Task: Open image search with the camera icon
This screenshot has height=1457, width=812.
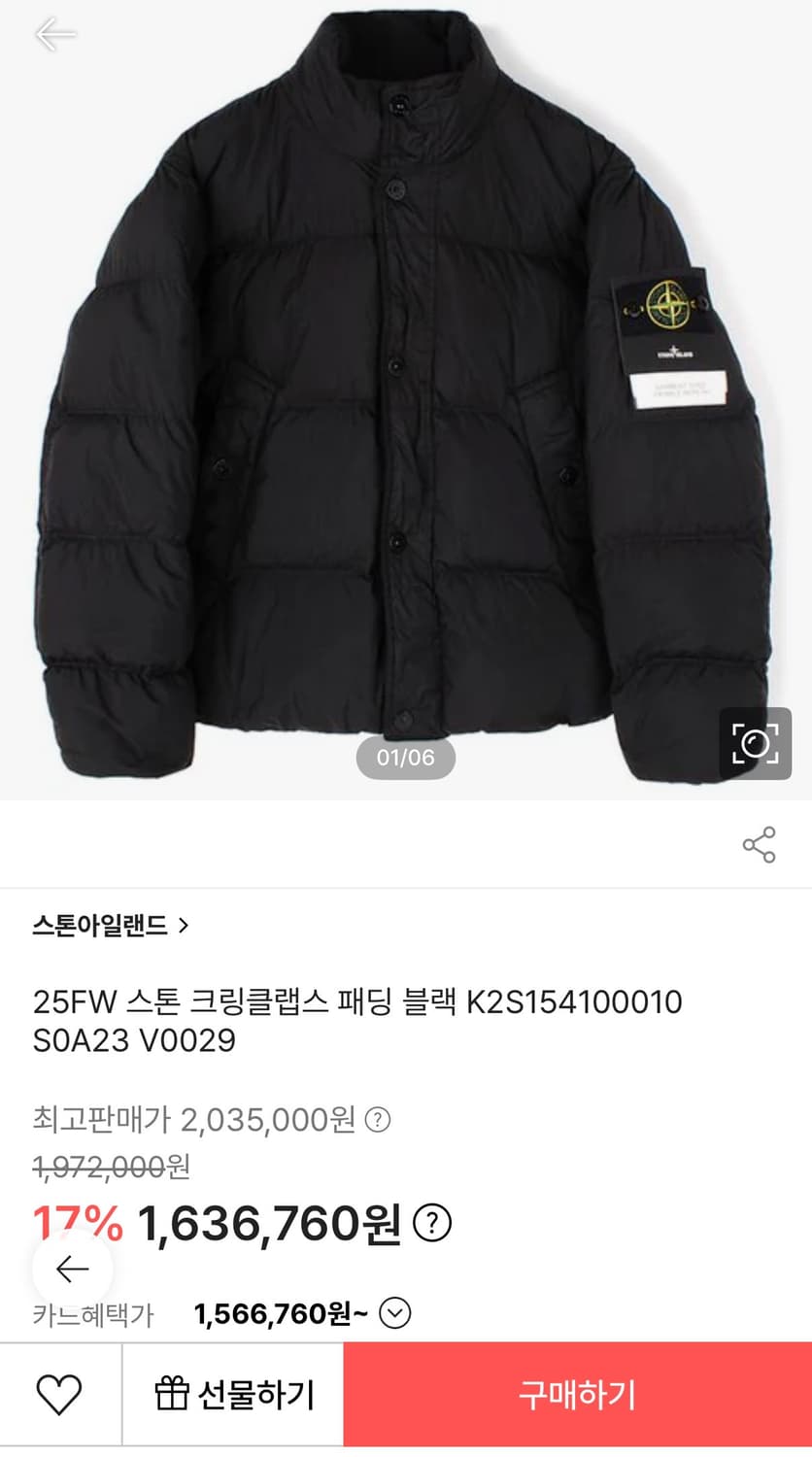Action: point(757,743)
